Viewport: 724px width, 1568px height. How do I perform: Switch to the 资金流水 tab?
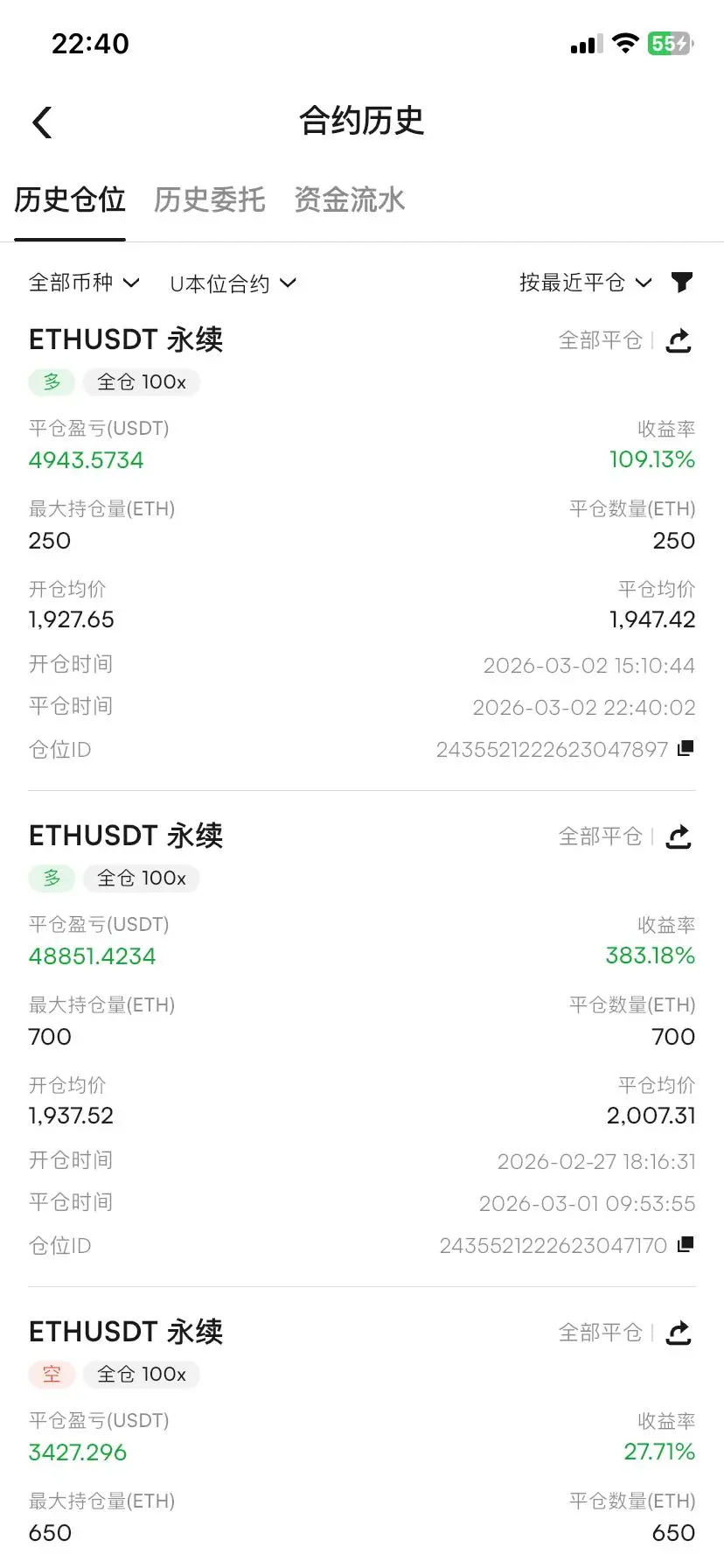350,200
